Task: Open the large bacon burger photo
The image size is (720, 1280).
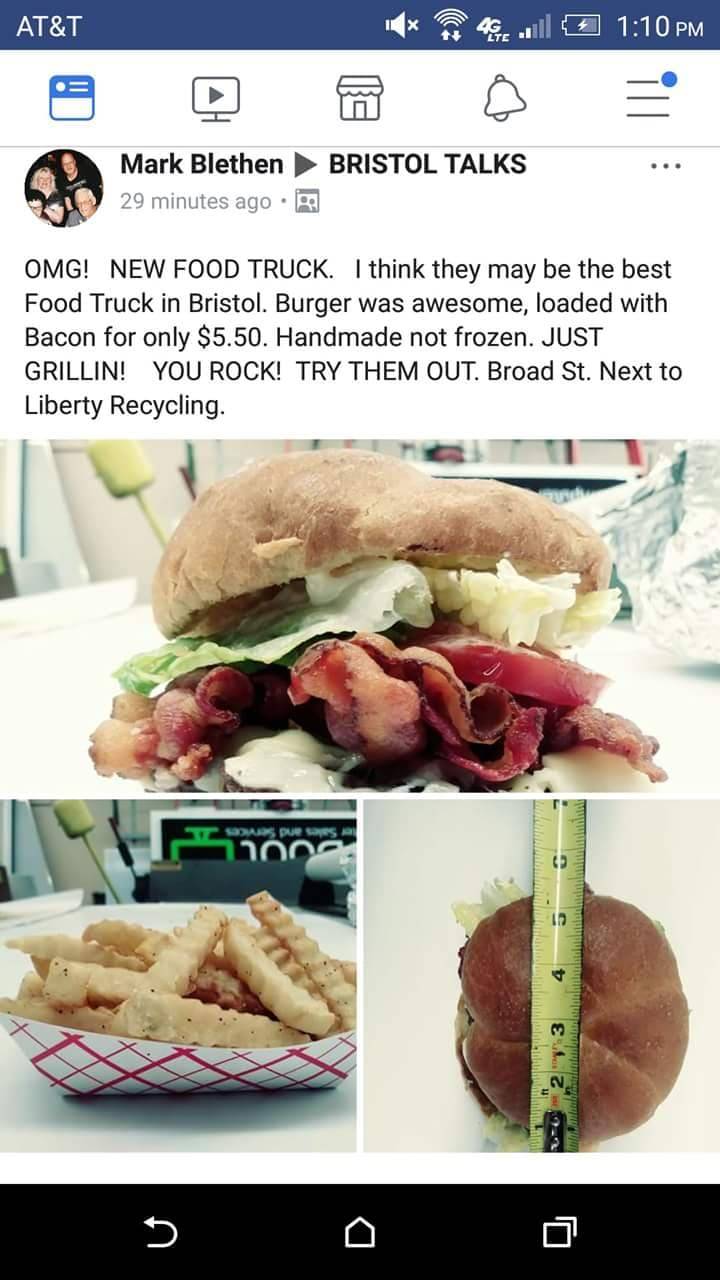Action: pyautogui.click(x=360, y=615)
